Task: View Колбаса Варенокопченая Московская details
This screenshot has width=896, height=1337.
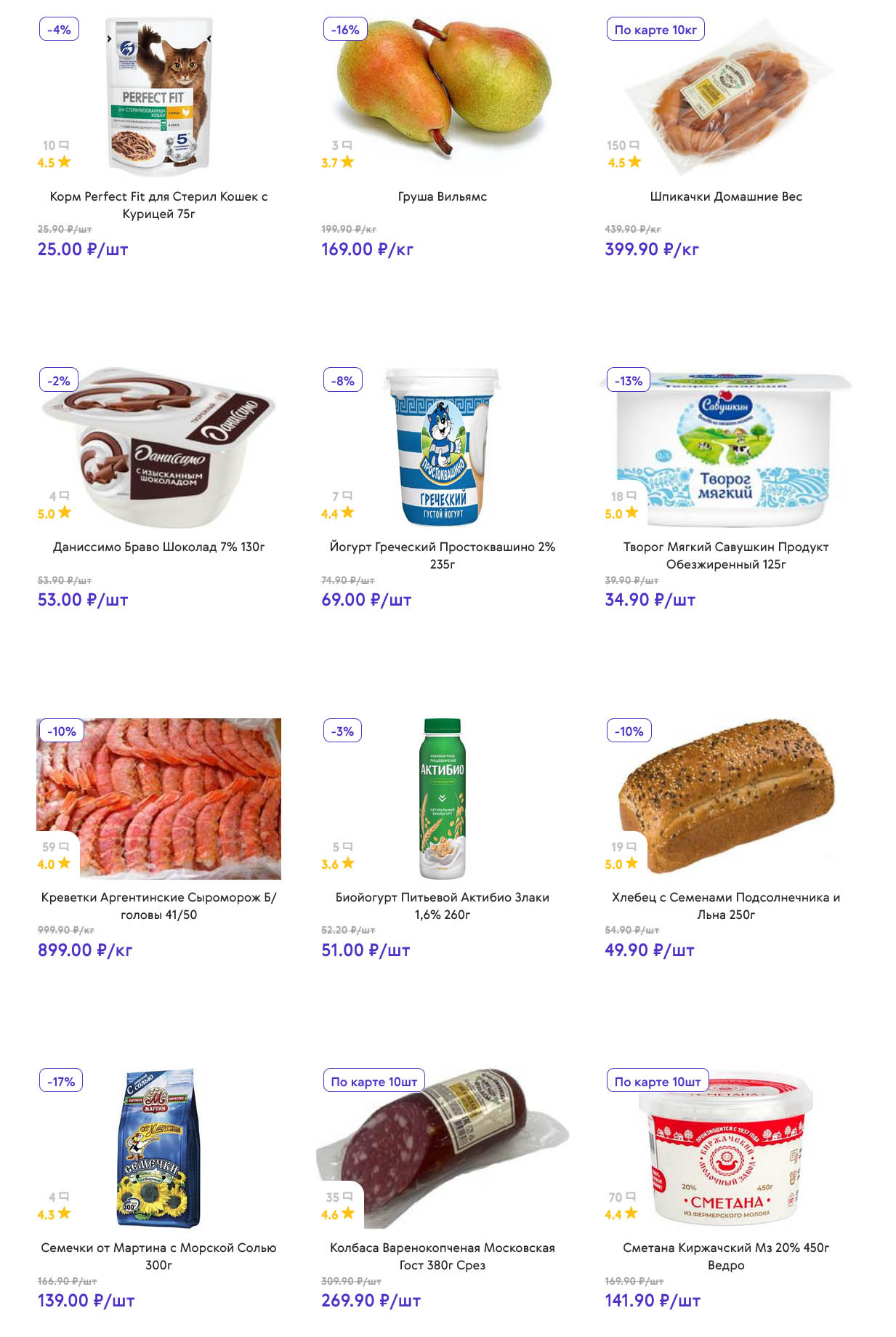Action: click(442, 1256)
